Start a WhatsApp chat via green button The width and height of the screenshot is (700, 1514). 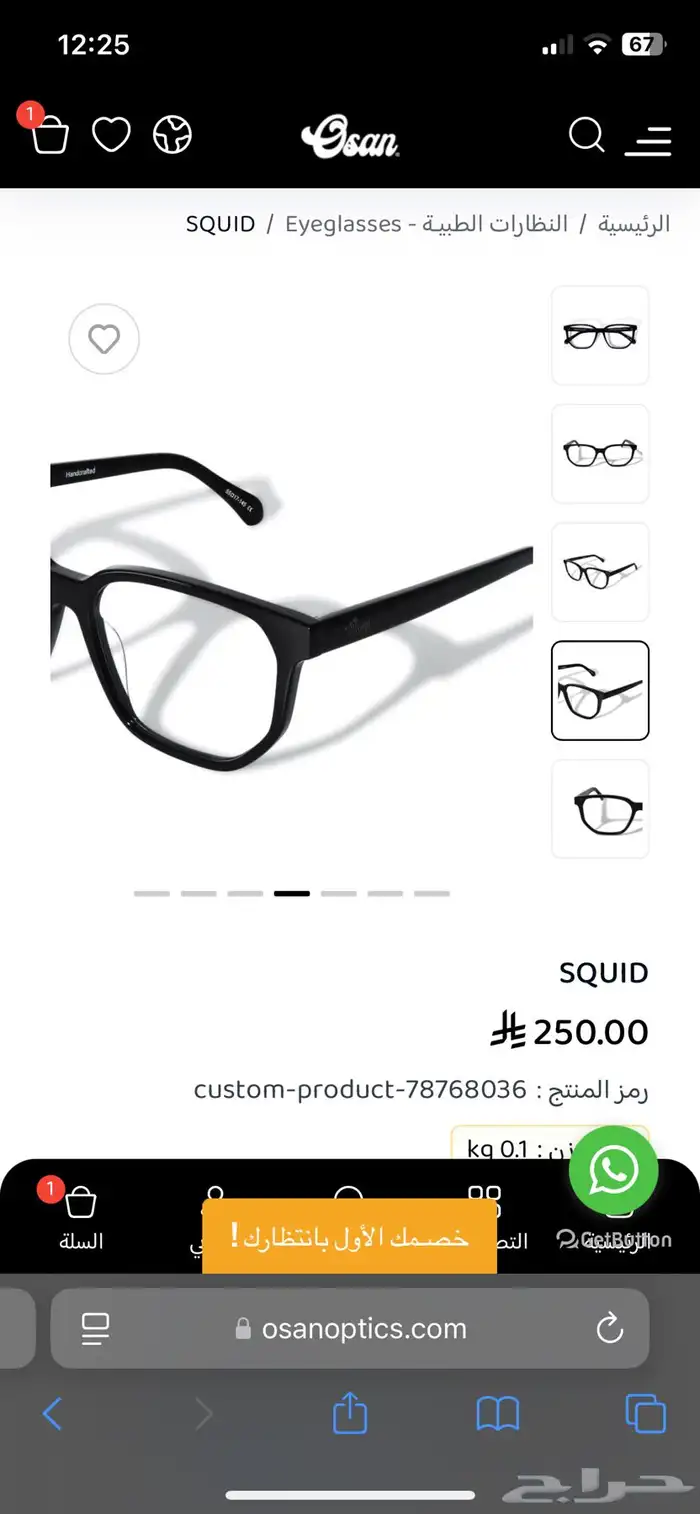(x=613, y=1171)
